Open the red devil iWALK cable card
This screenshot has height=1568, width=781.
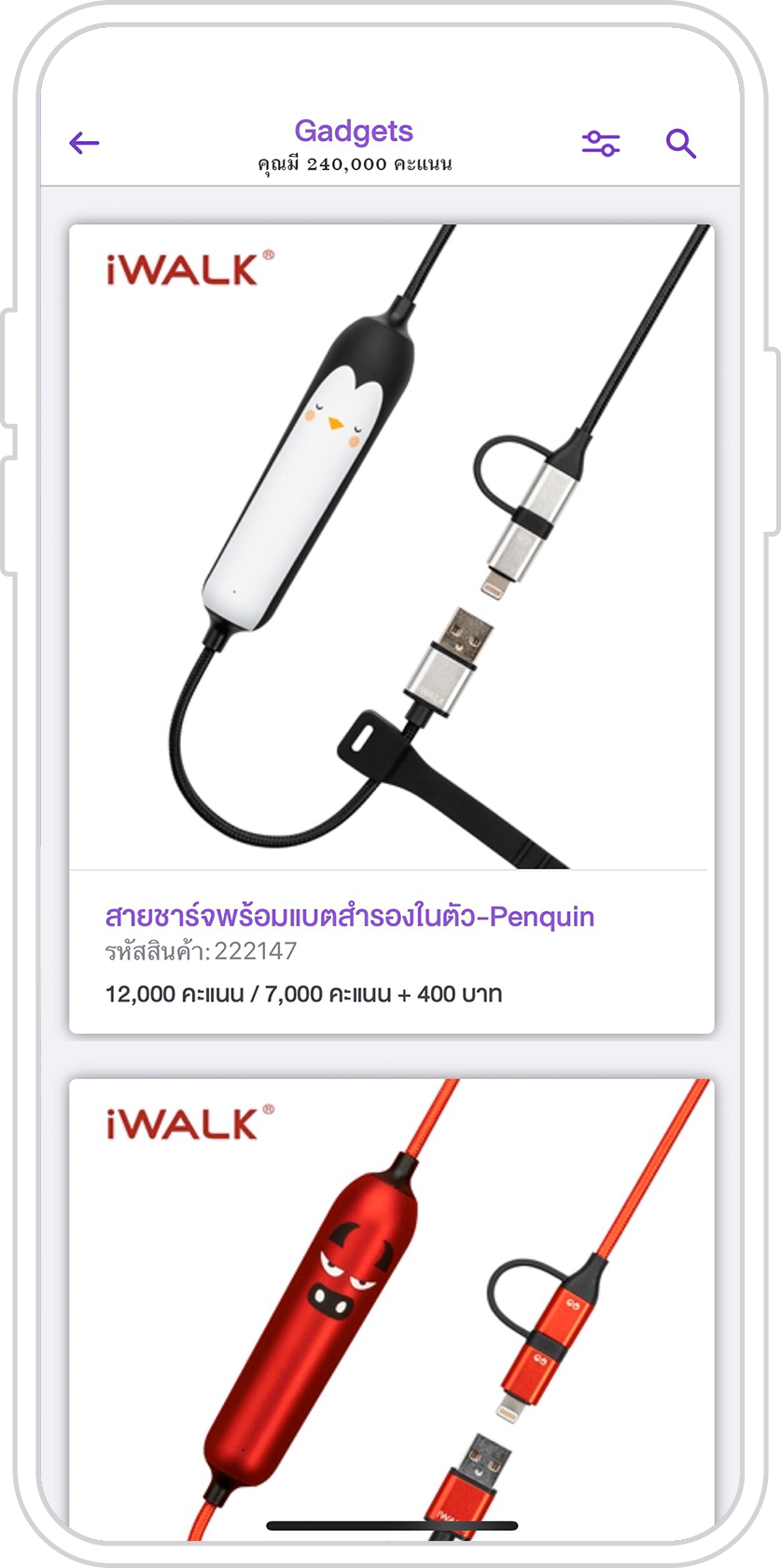pyautogui.click(x=391, y=1307)
